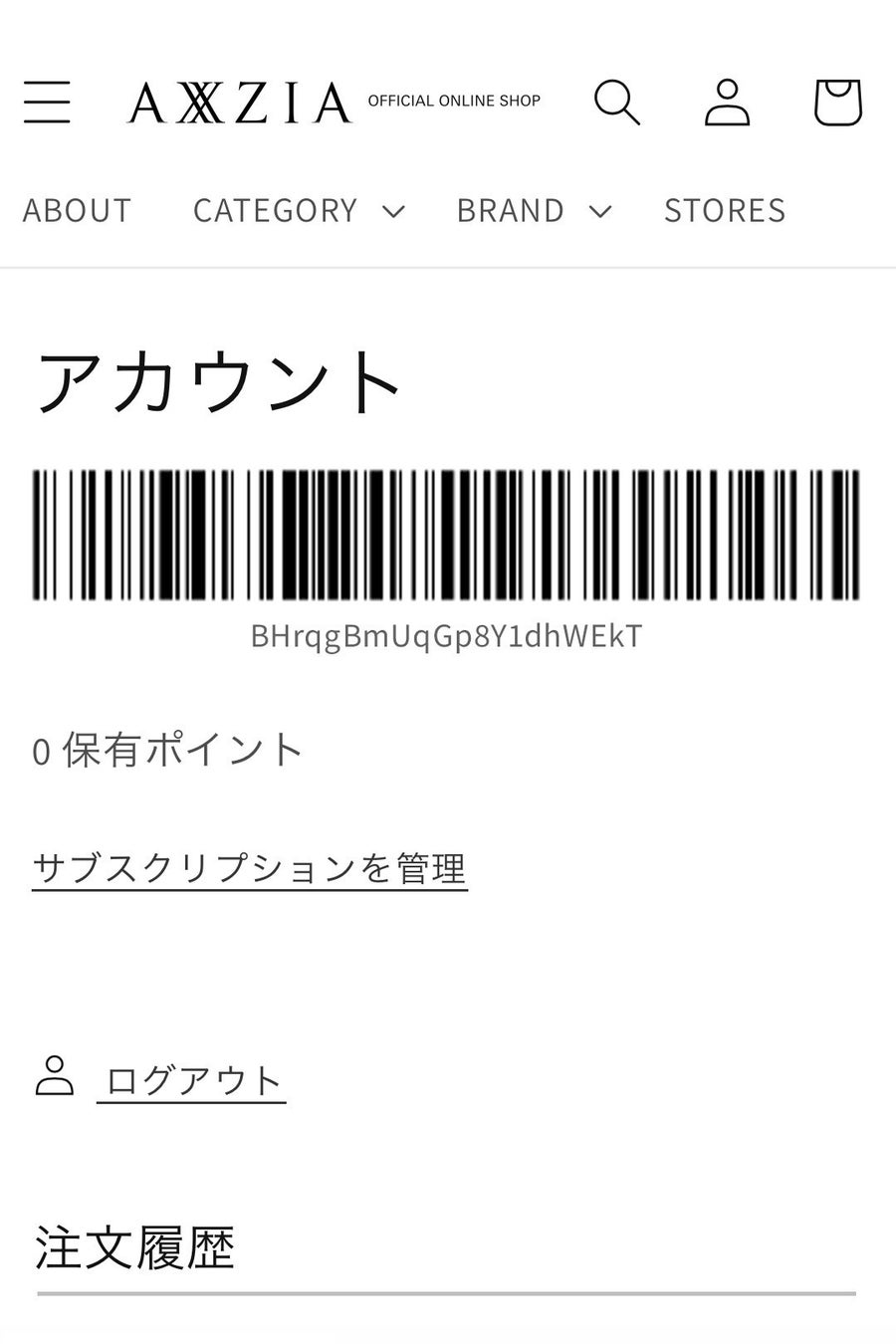Expand the BRAND dropdown

pos(533,211)
